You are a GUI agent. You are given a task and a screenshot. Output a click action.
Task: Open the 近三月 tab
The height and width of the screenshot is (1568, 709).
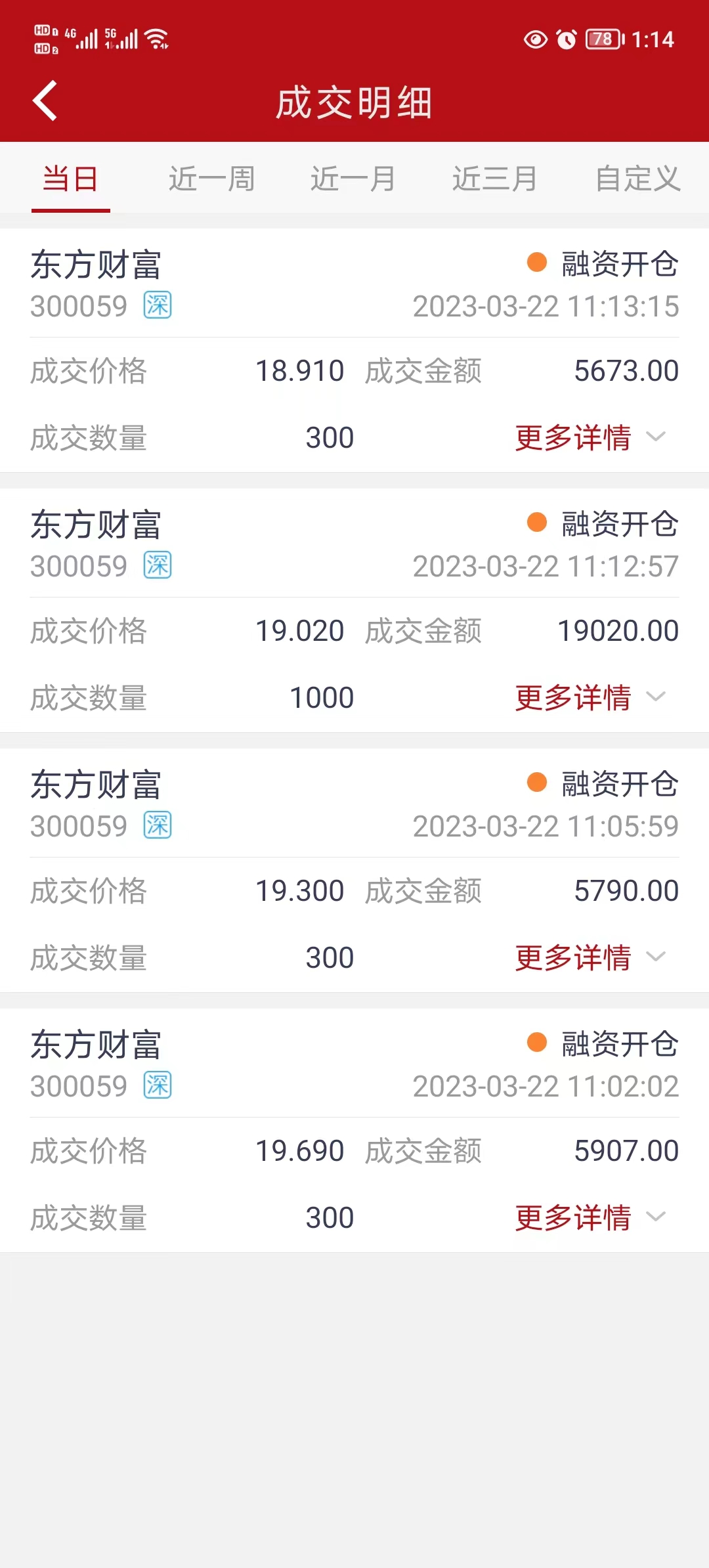[495, 179]
